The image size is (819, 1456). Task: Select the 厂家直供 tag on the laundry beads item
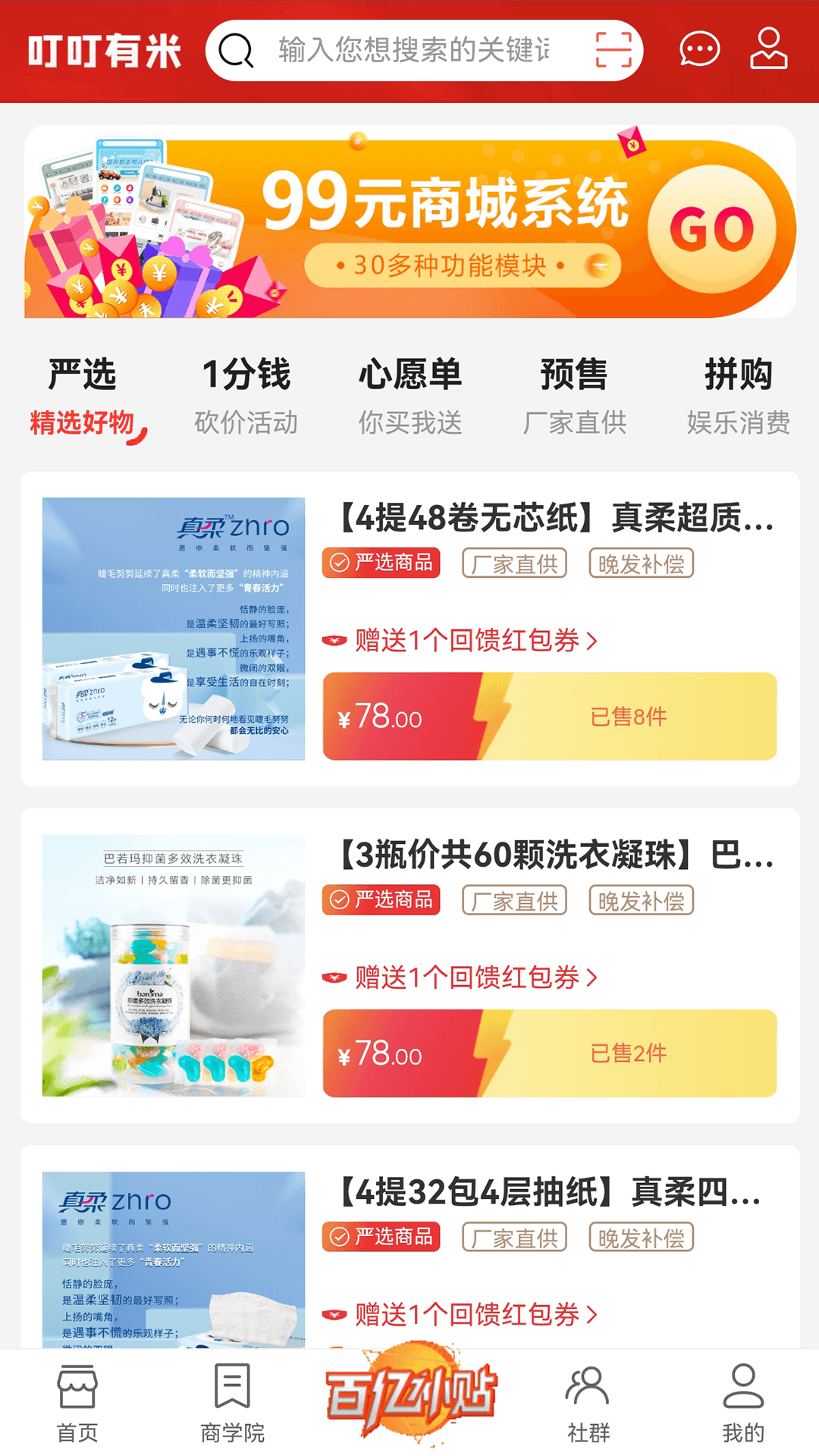(x=514, y=900)
